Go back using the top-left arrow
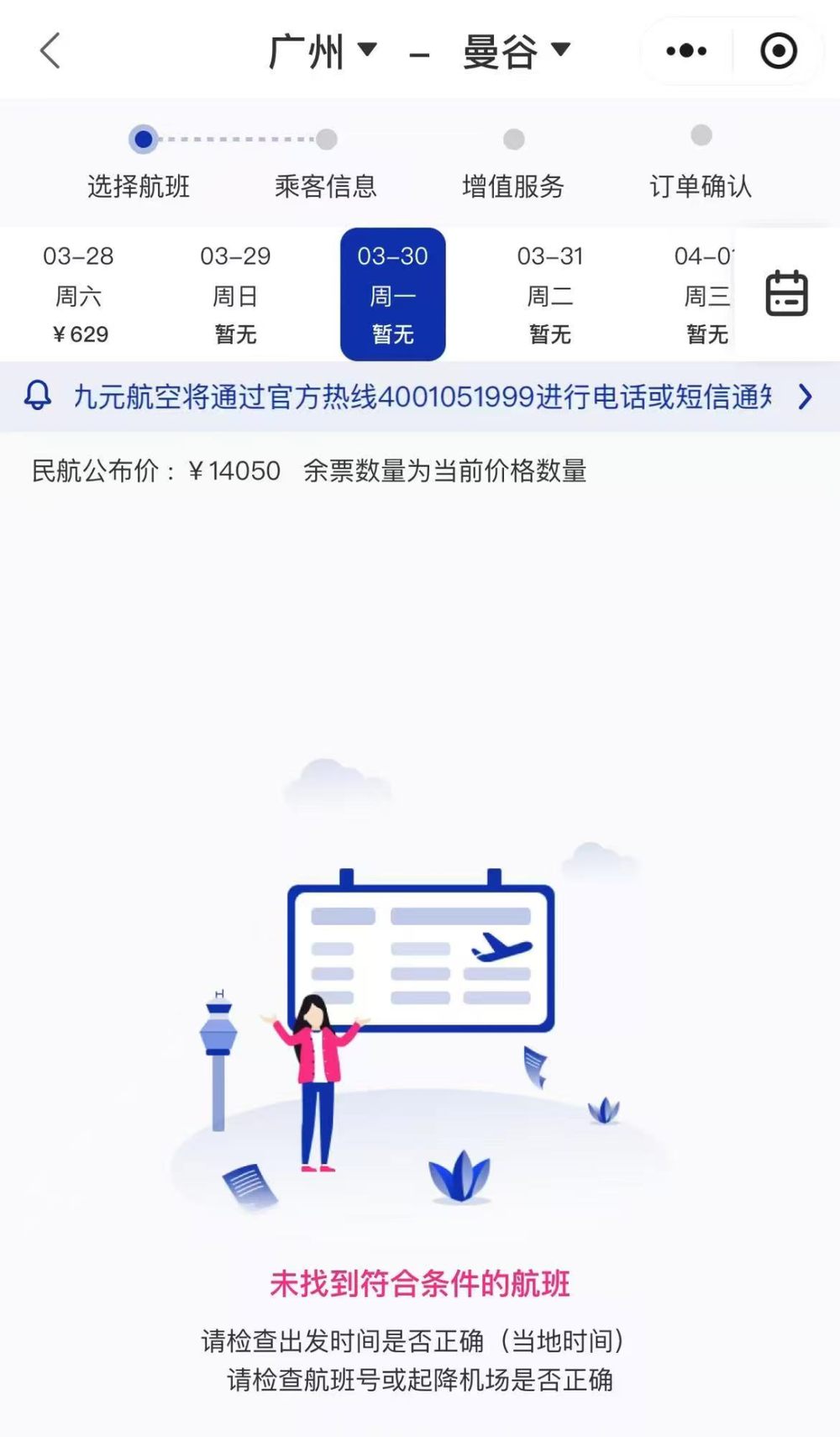This screenshot has width=840, height=1437. [x=50, y=51]
